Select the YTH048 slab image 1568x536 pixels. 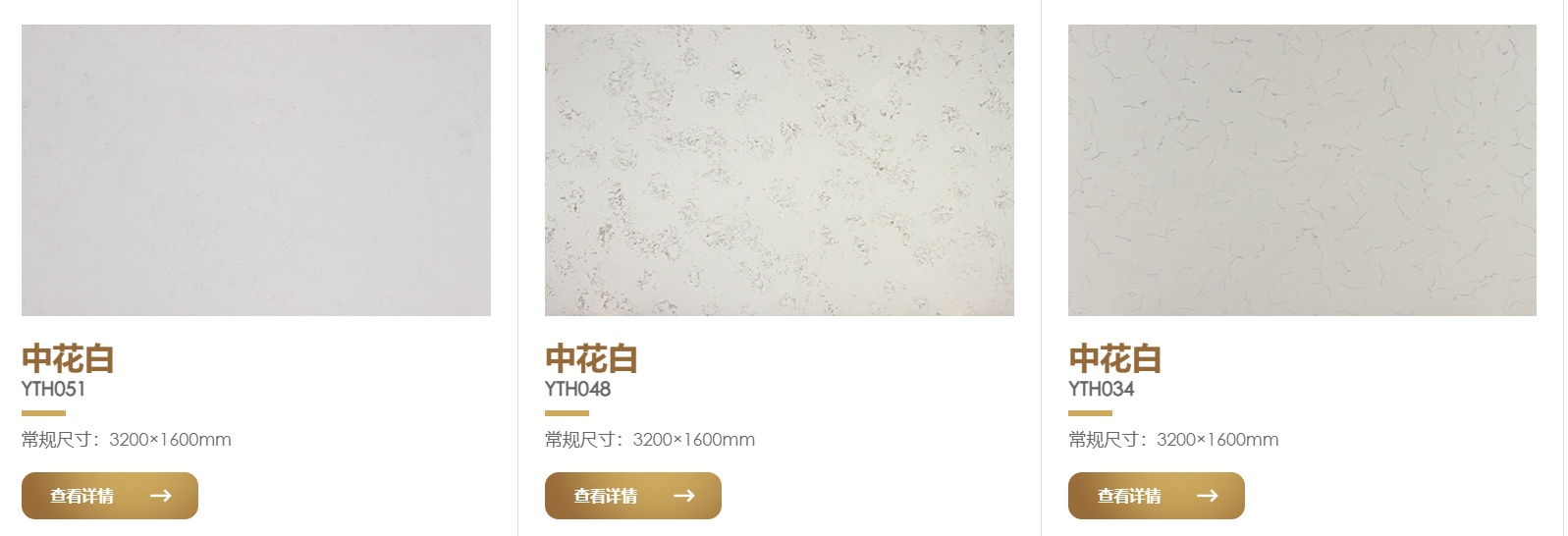tap(780, 170)
